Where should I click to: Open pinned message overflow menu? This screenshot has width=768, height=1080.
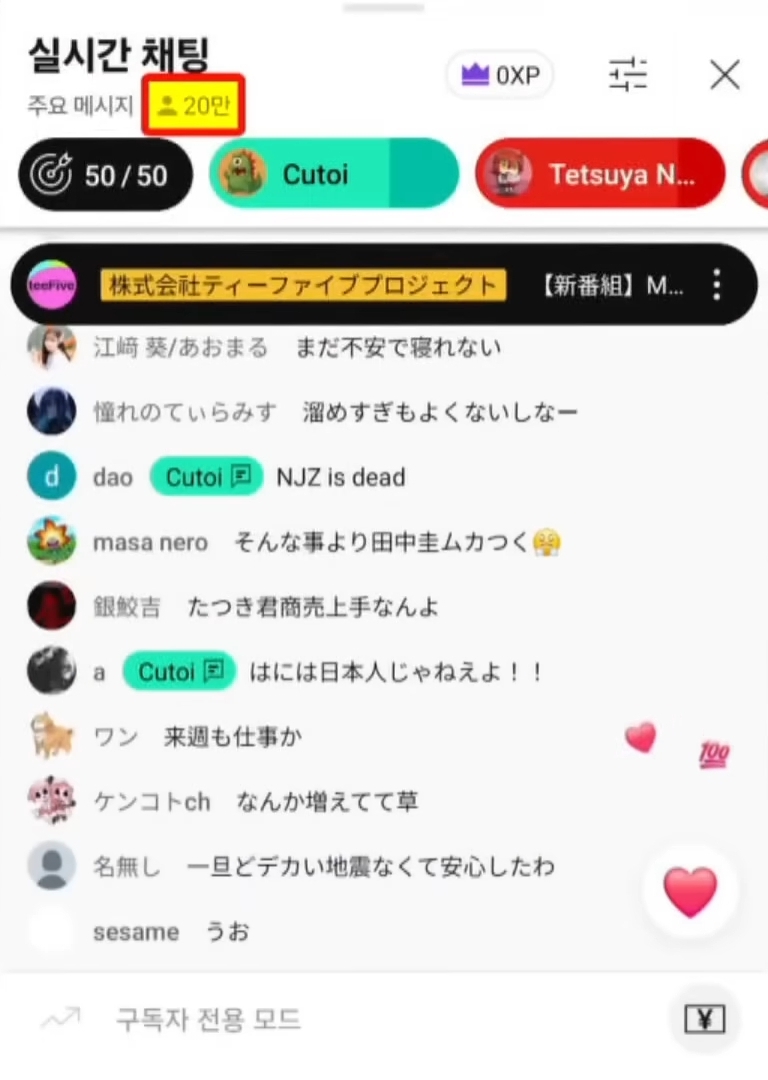click(716, 285)
